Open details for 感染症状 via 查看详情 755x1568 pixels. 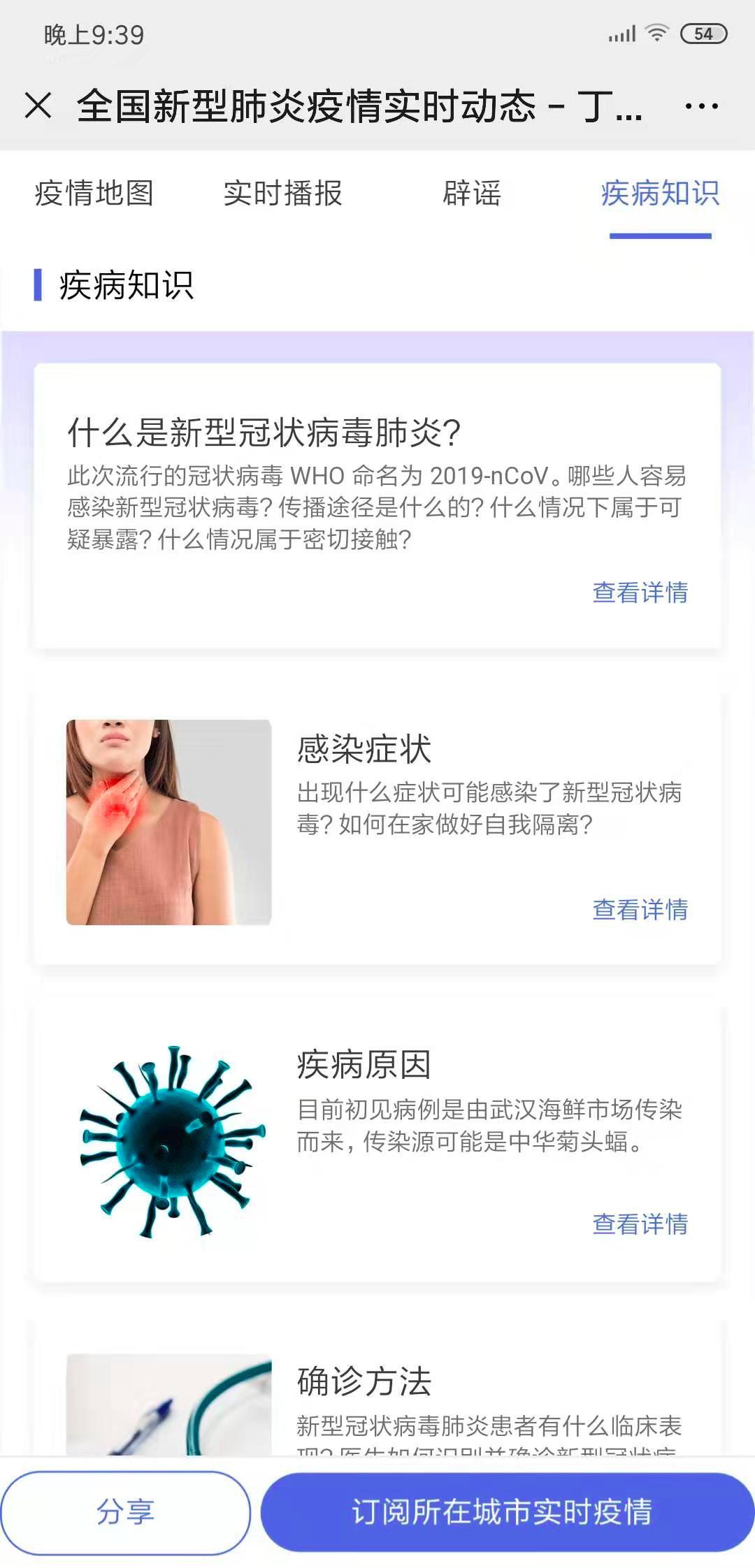tap(640, 910)
